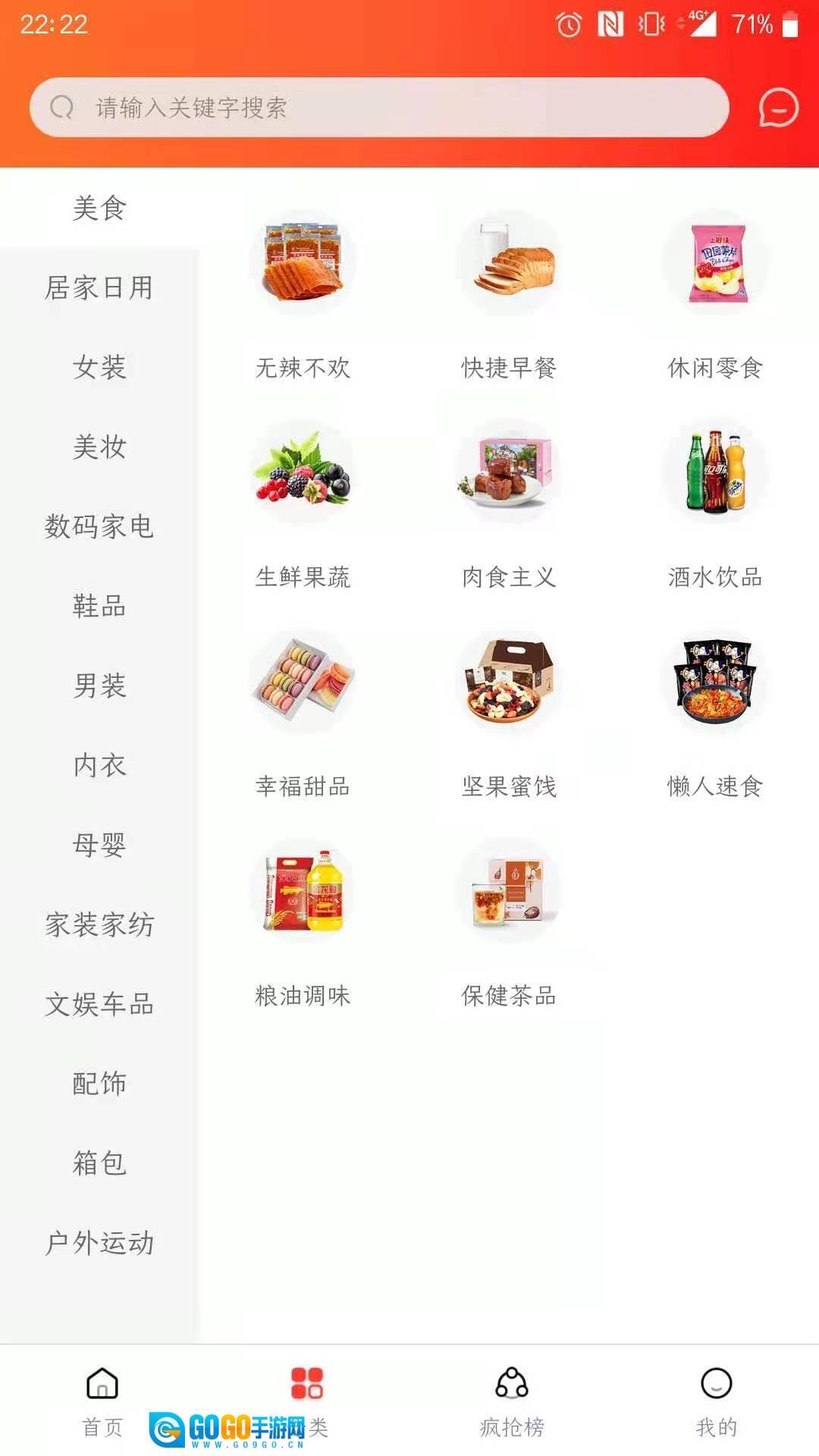
Task: Tap the 快捷早餐 breakfast category image
Action: point(510,262)
